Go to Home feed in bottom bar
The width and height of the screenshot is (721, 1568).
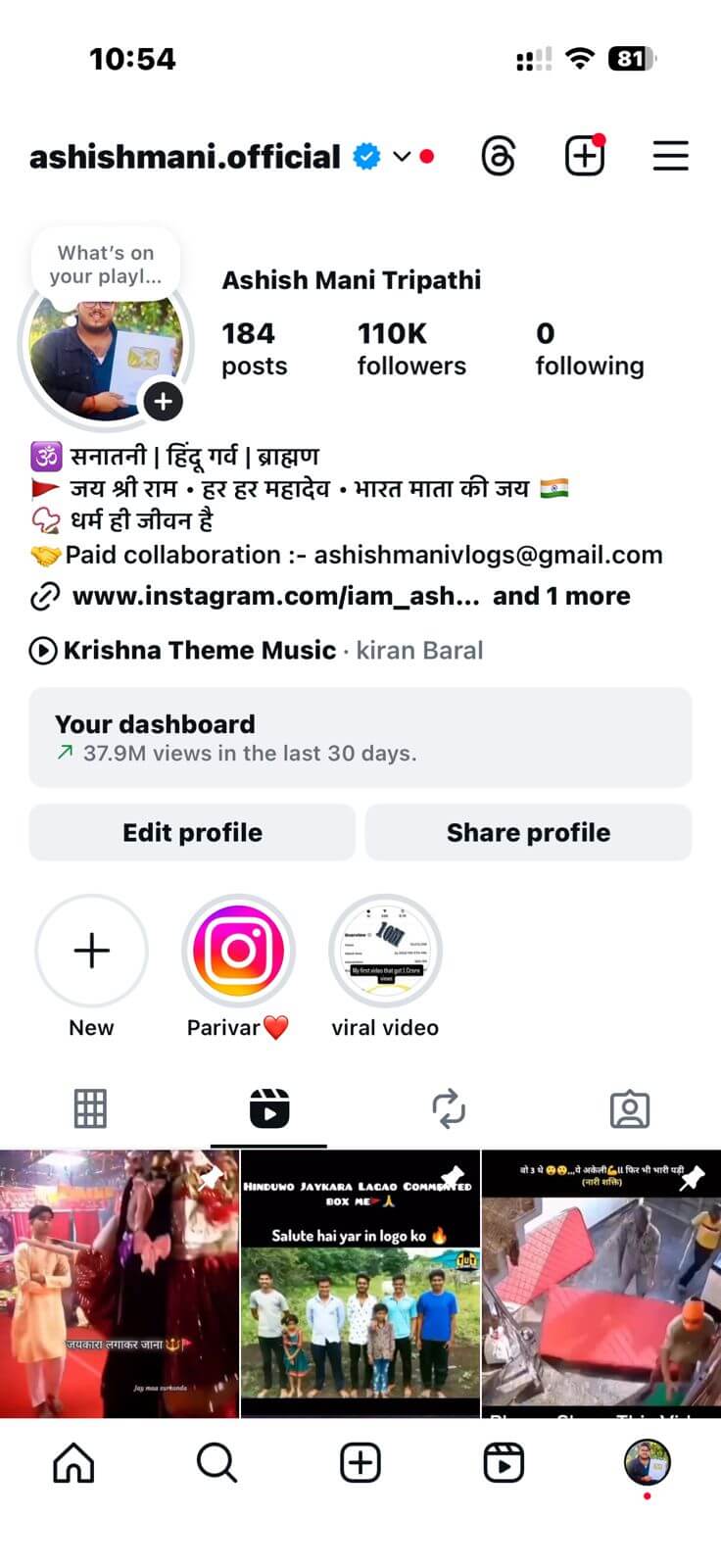[x=73, y=1463]
